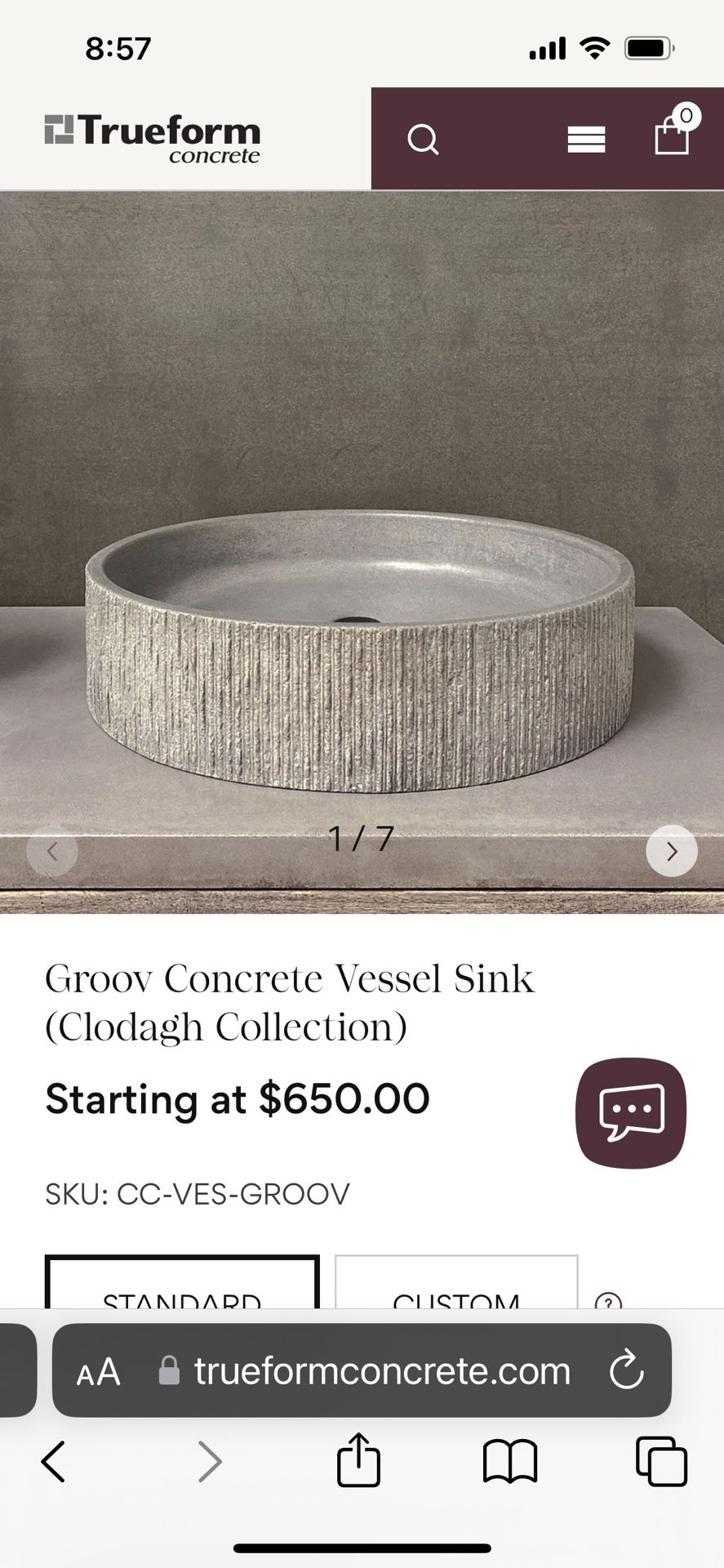Go back to the previous page
724x1568 pixels.
pos(53,1462)
